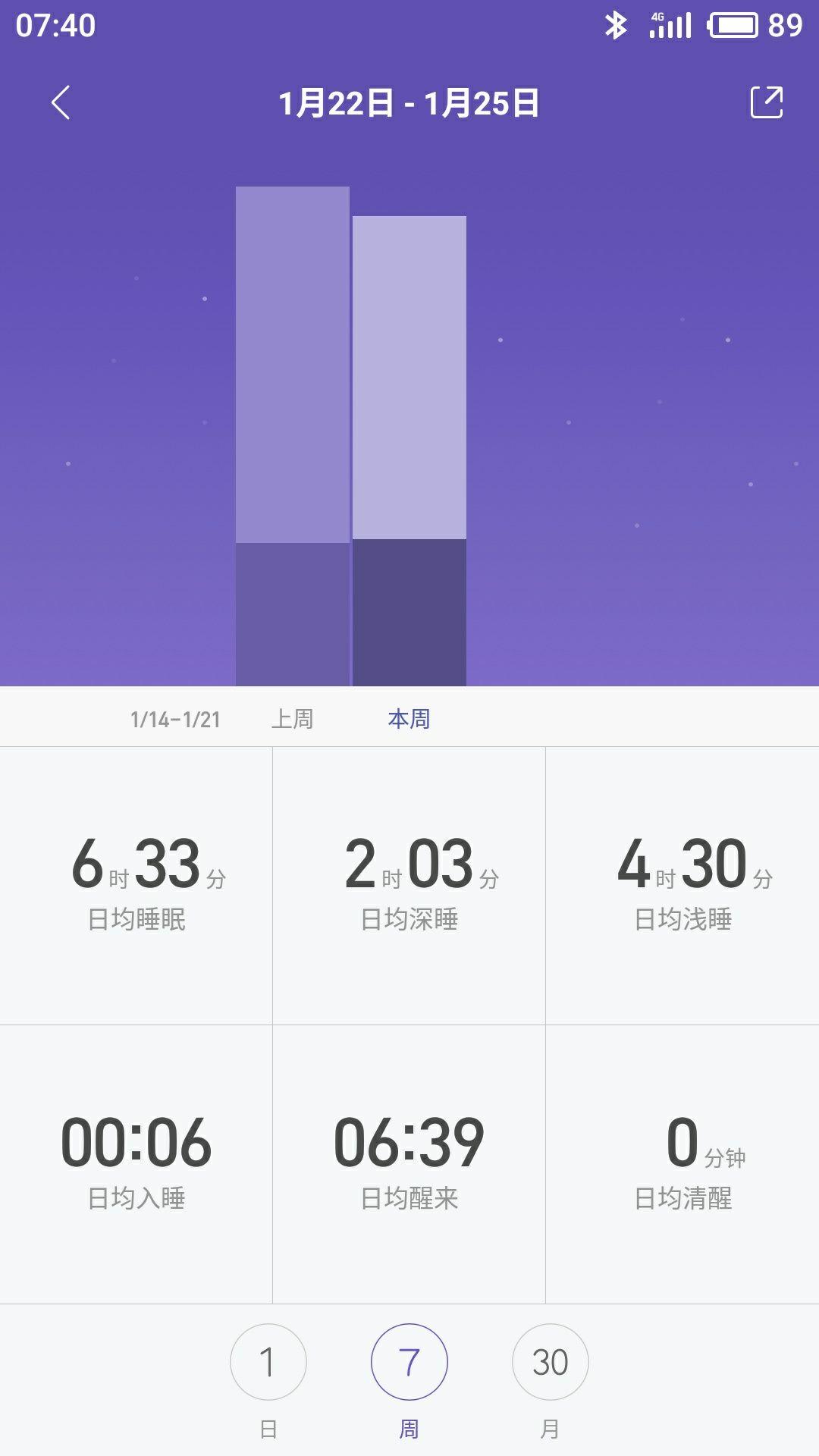
Task: Go back using the top-left arrow
Action: coord(61,102)
